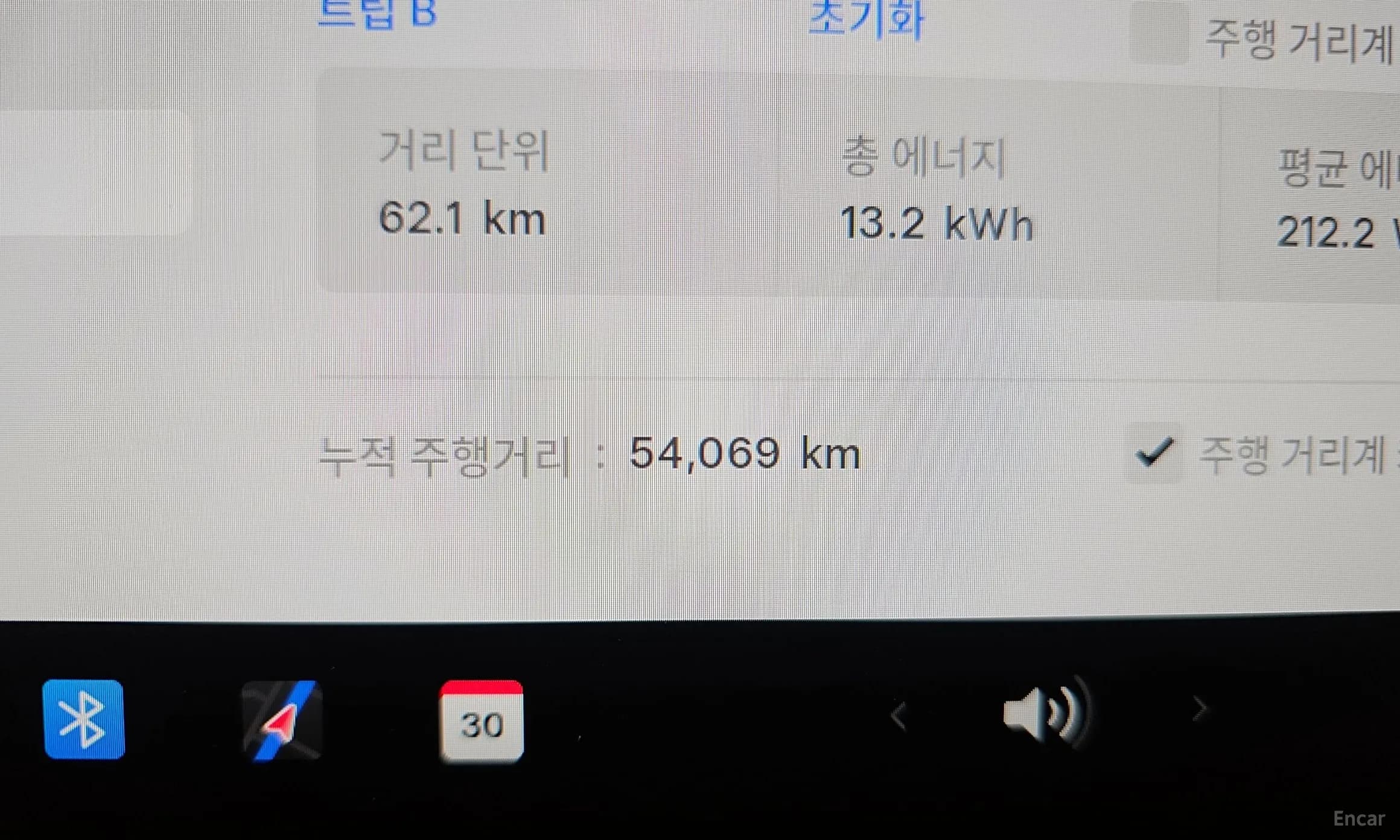Raise the volume with the right chevron
The image size is (1400, 840).
[x=1200, y=710]
